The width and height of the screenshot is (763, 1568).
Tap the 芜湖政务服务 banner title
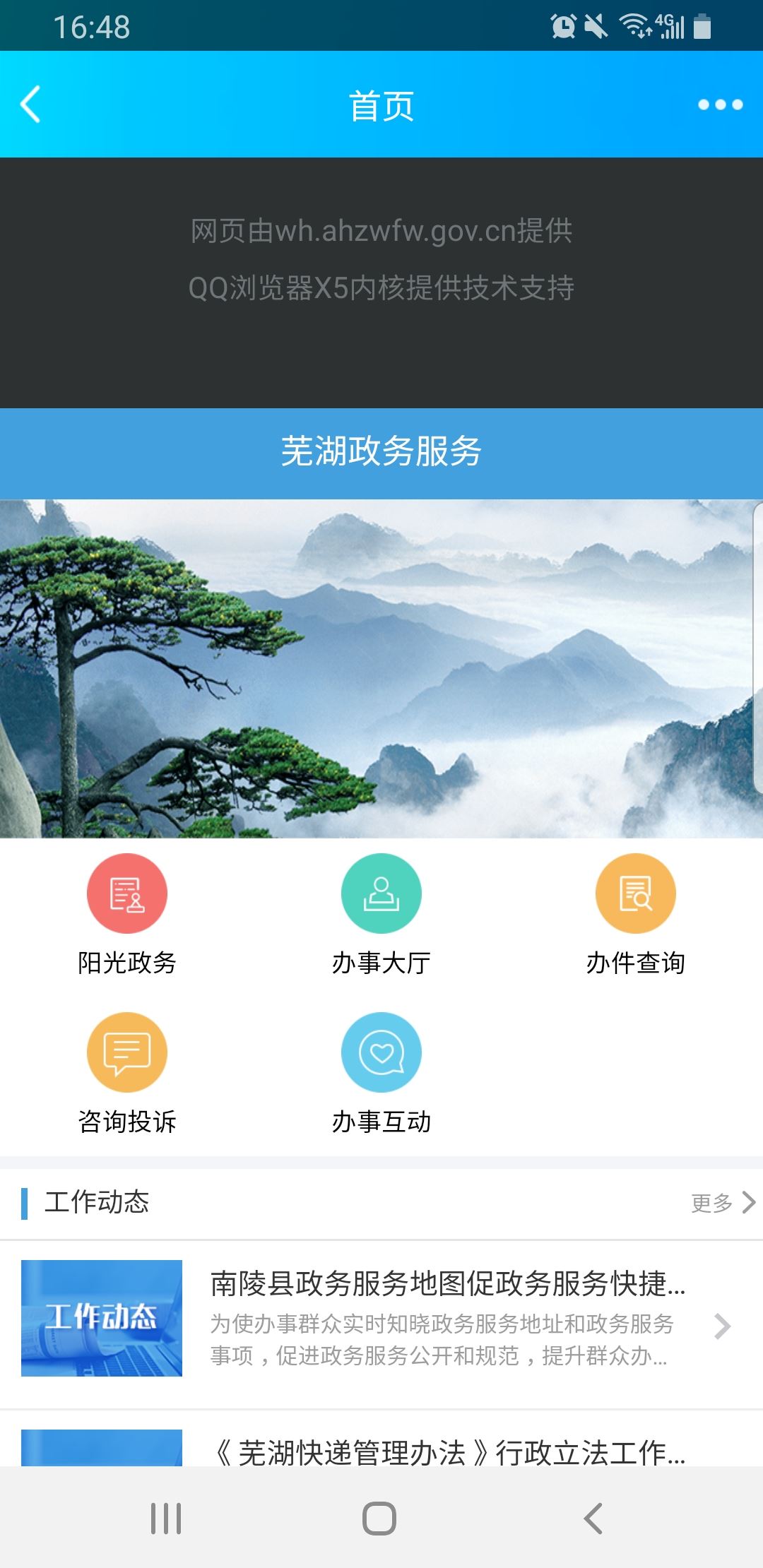pos(381,453)
